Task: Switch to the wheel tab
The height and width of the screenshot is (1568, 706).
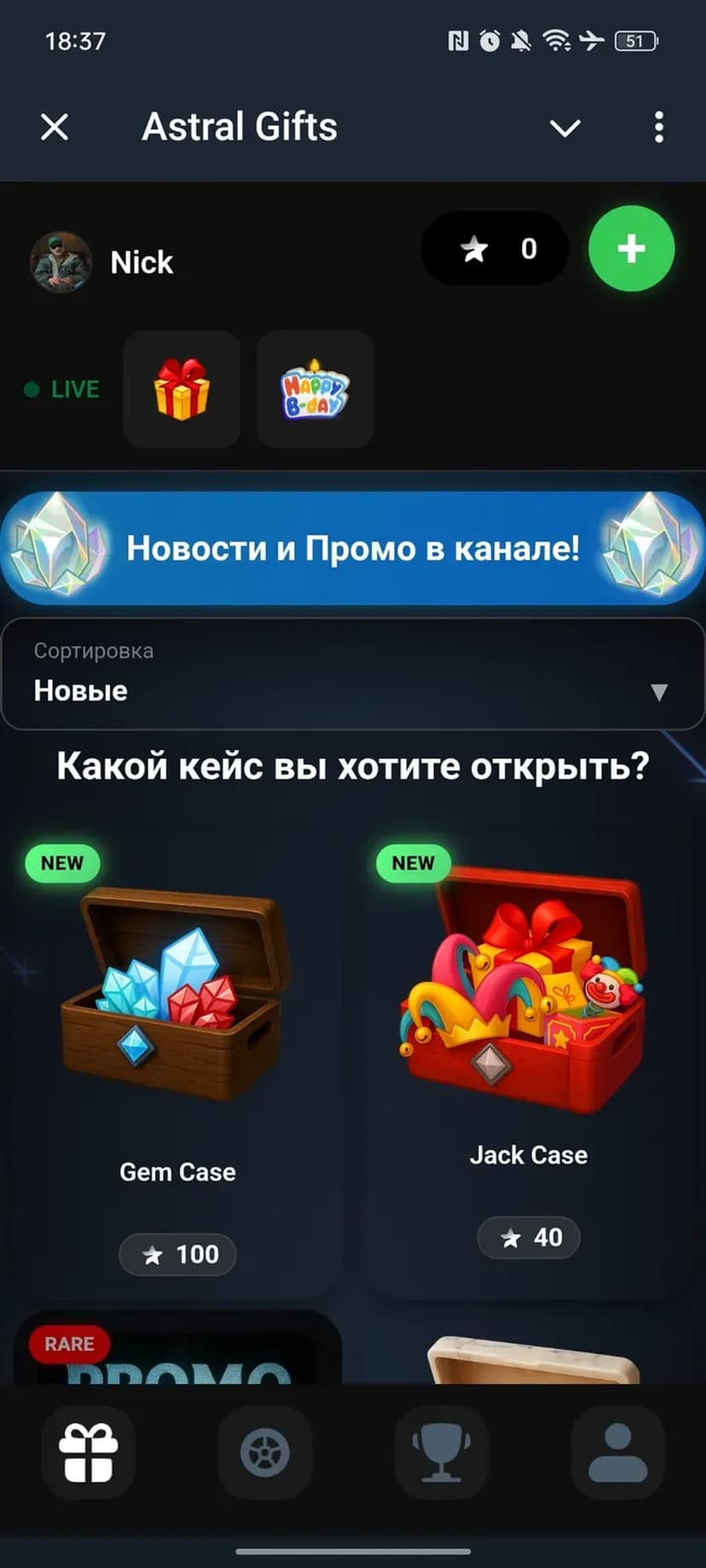Action: point(264,1452)
